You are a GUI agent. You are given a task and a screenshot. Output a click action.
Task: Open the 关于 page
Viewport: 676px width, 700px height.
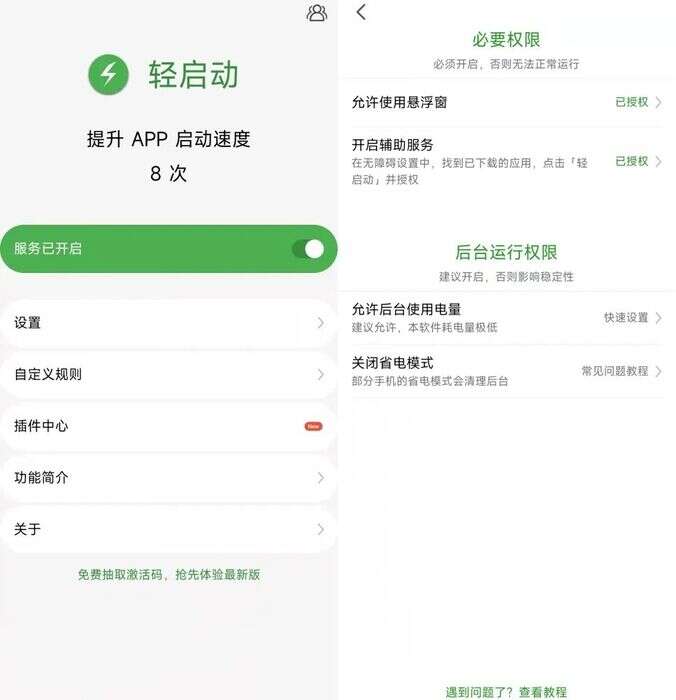point(168,529)
